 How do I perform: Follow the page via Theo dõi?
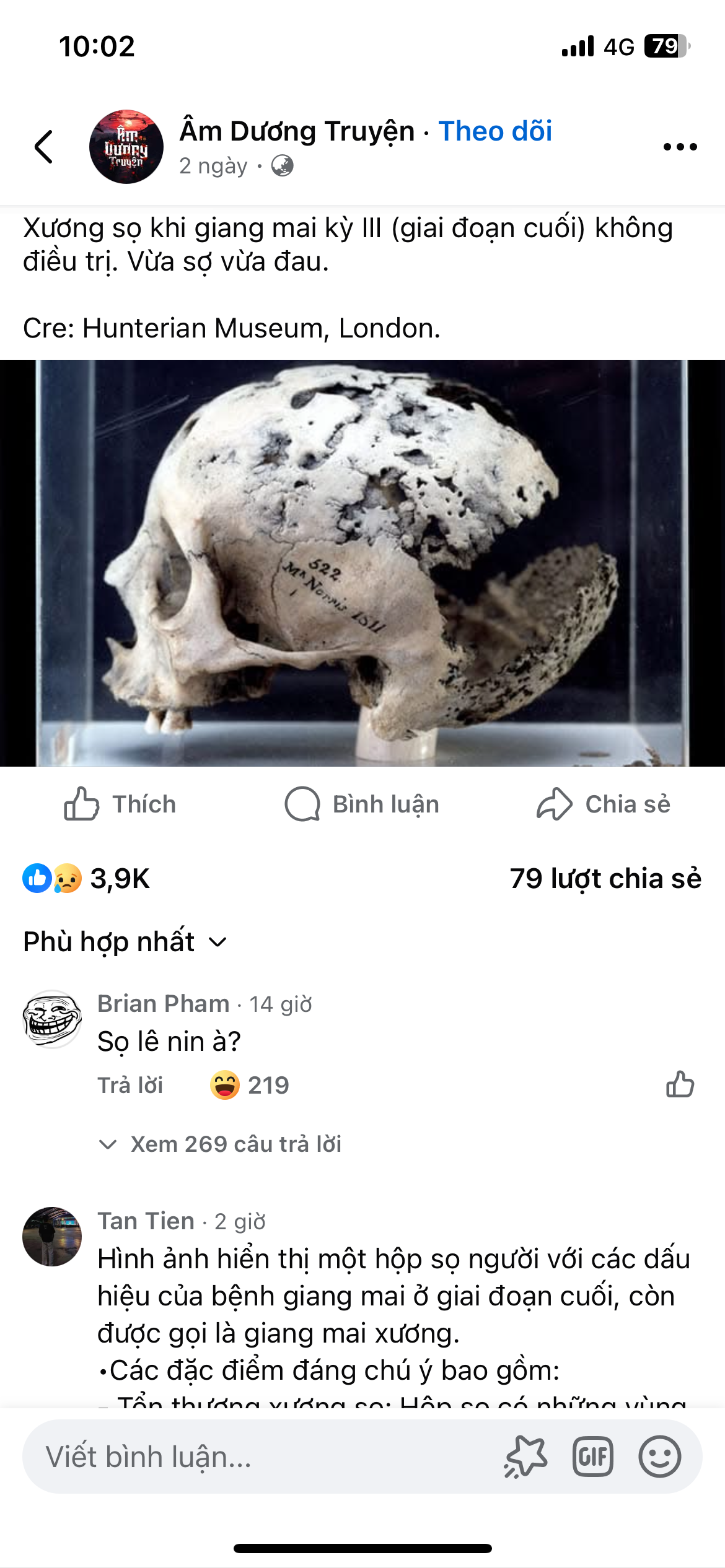click(x=494, y=131)
